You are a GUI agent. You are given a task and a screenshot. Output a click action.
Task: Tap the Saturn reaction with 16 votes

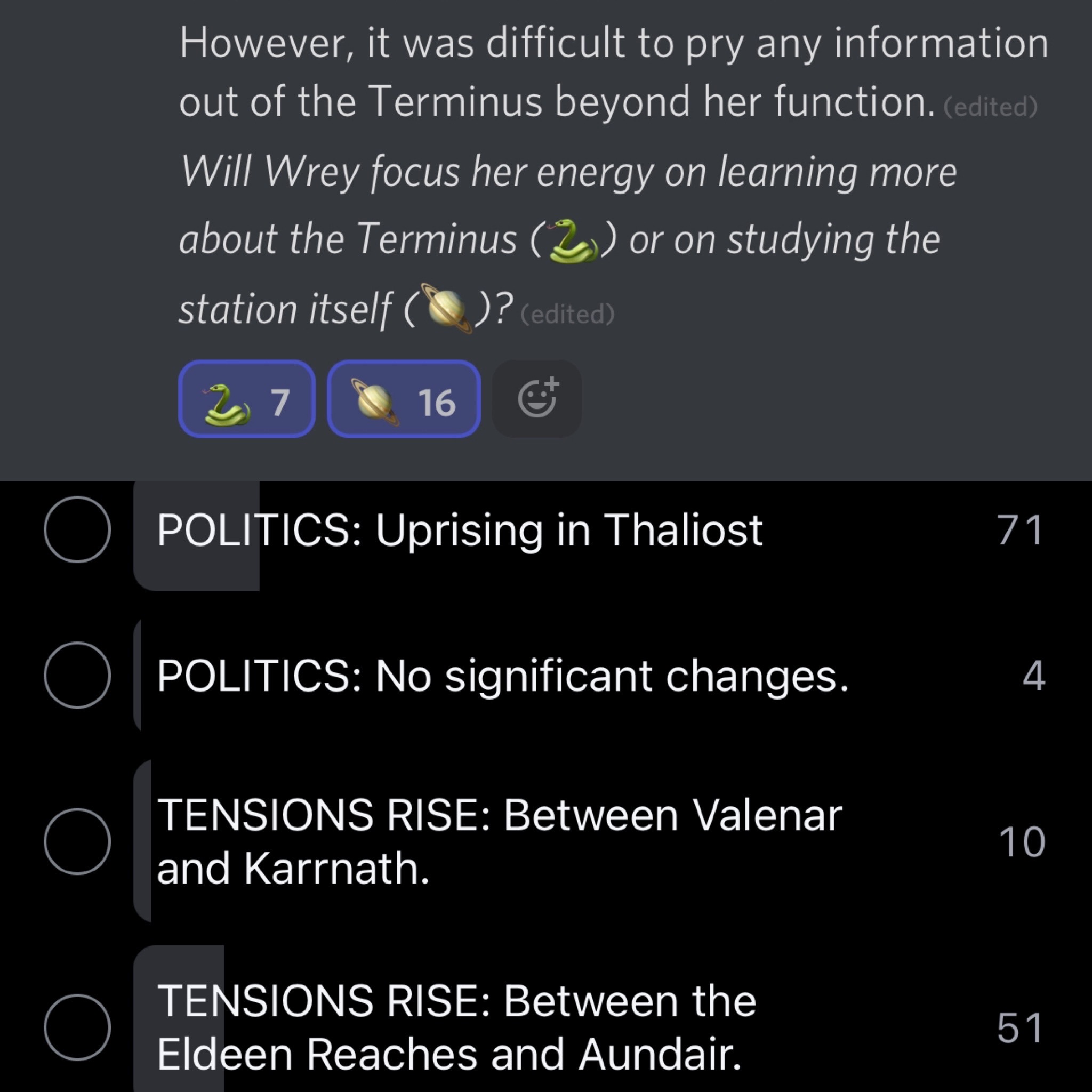tap(404, 399)
